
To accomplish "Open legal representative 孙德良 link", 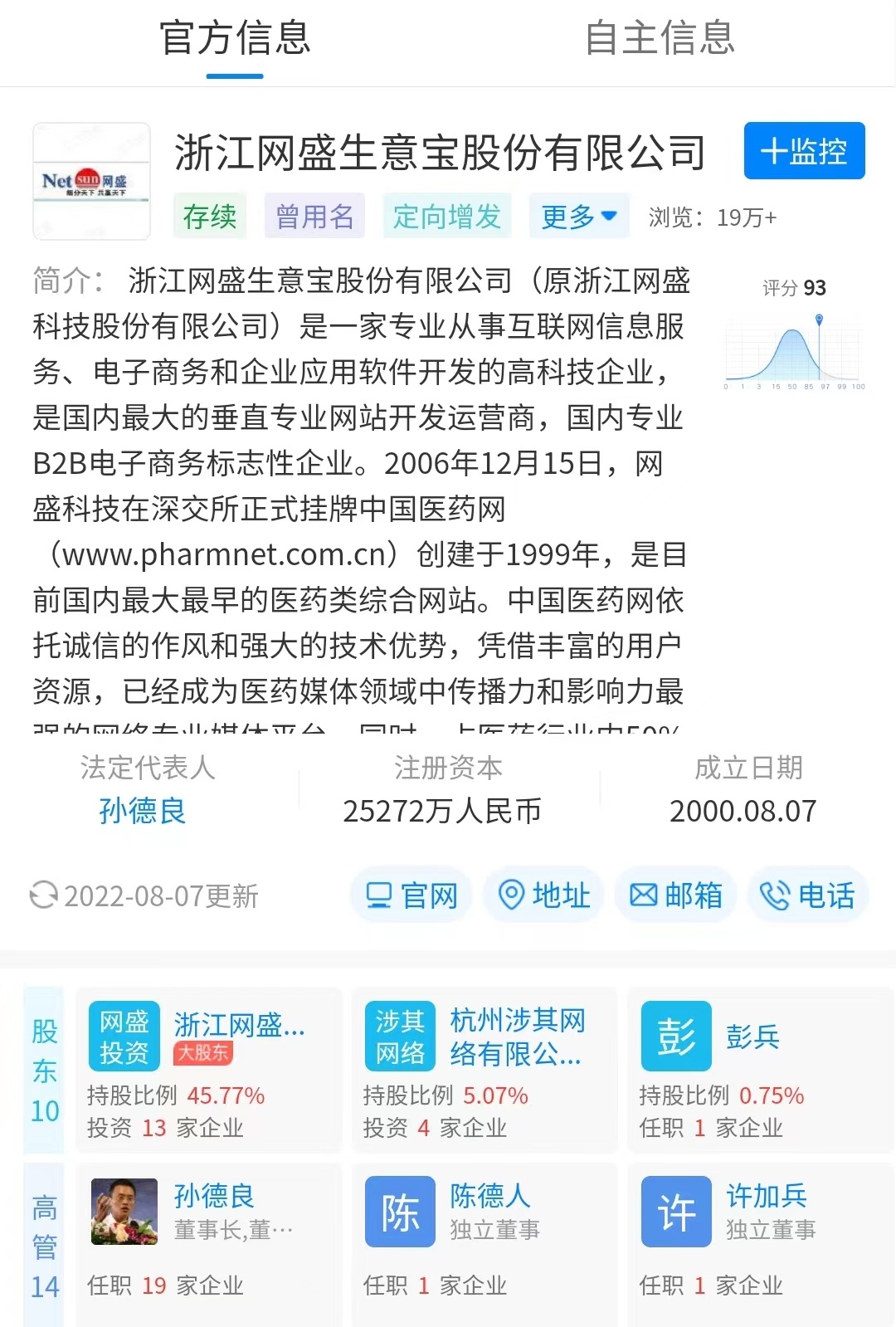I will [142, 810].
